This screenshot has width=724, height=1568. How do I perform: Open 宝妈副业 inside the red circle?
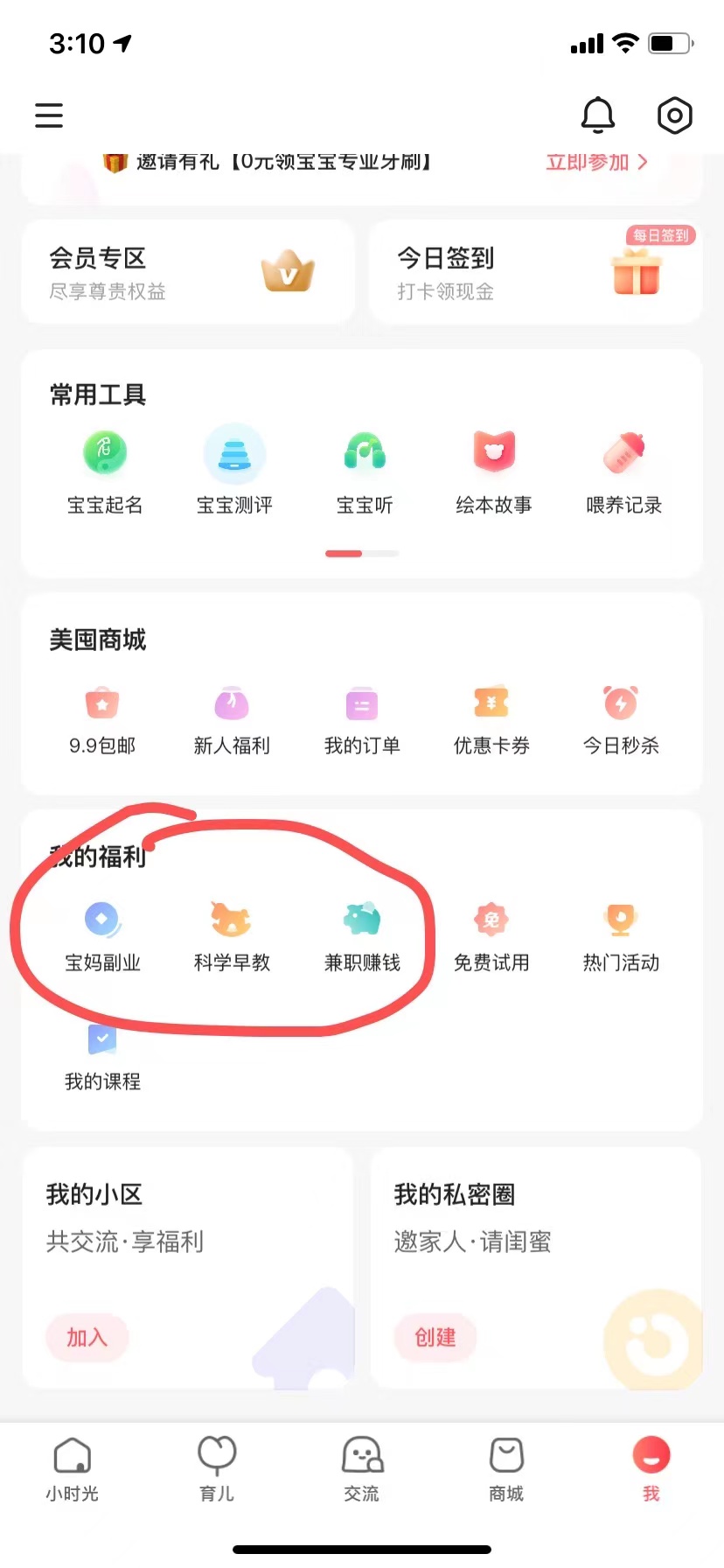[102, 936]
